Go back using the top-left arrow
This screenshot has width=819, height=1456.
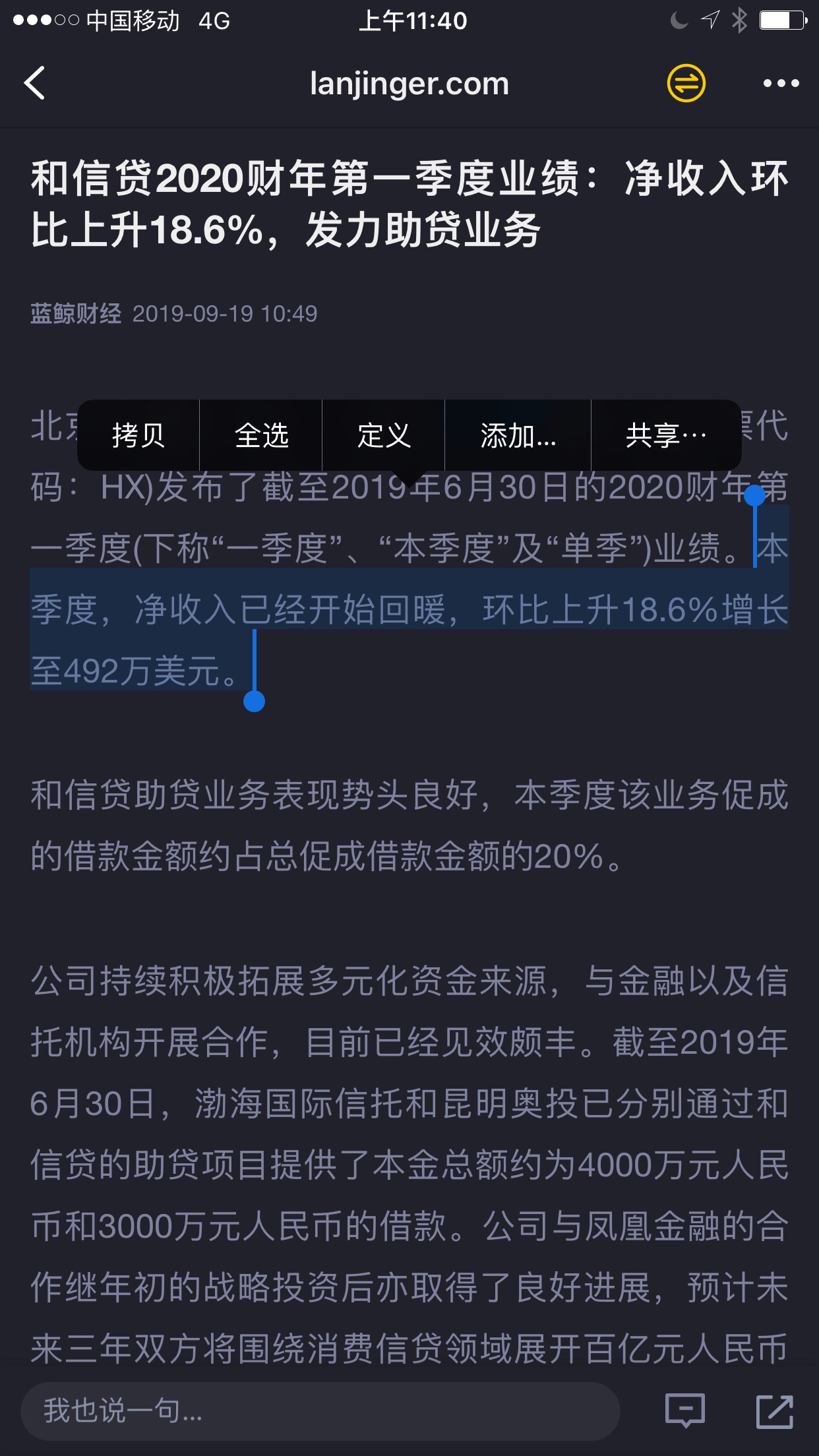pyautogui.click(x=34, y=83)
